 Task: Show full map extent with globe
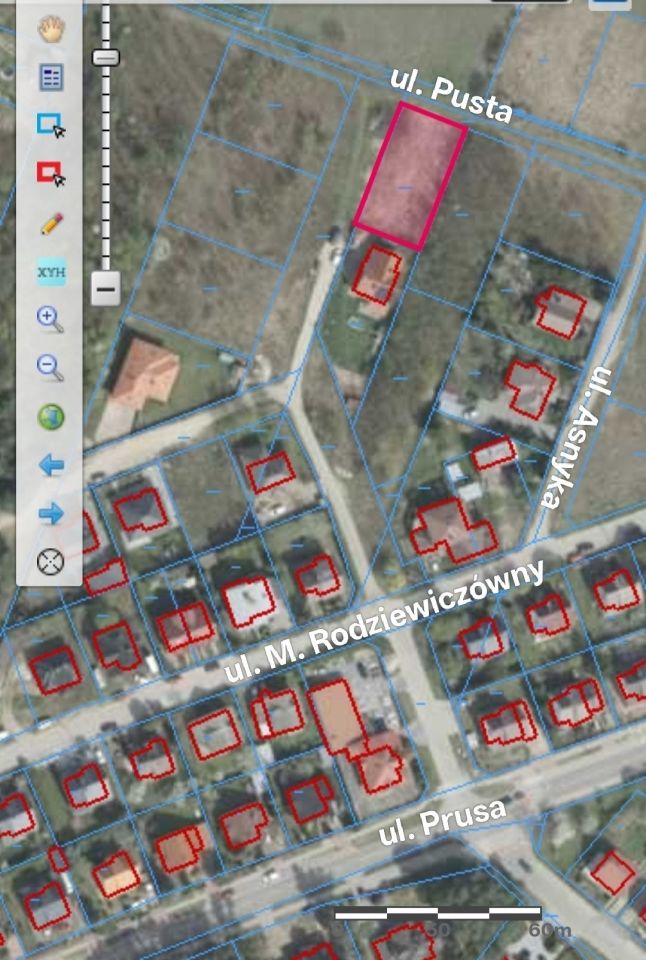pos(51,416)
